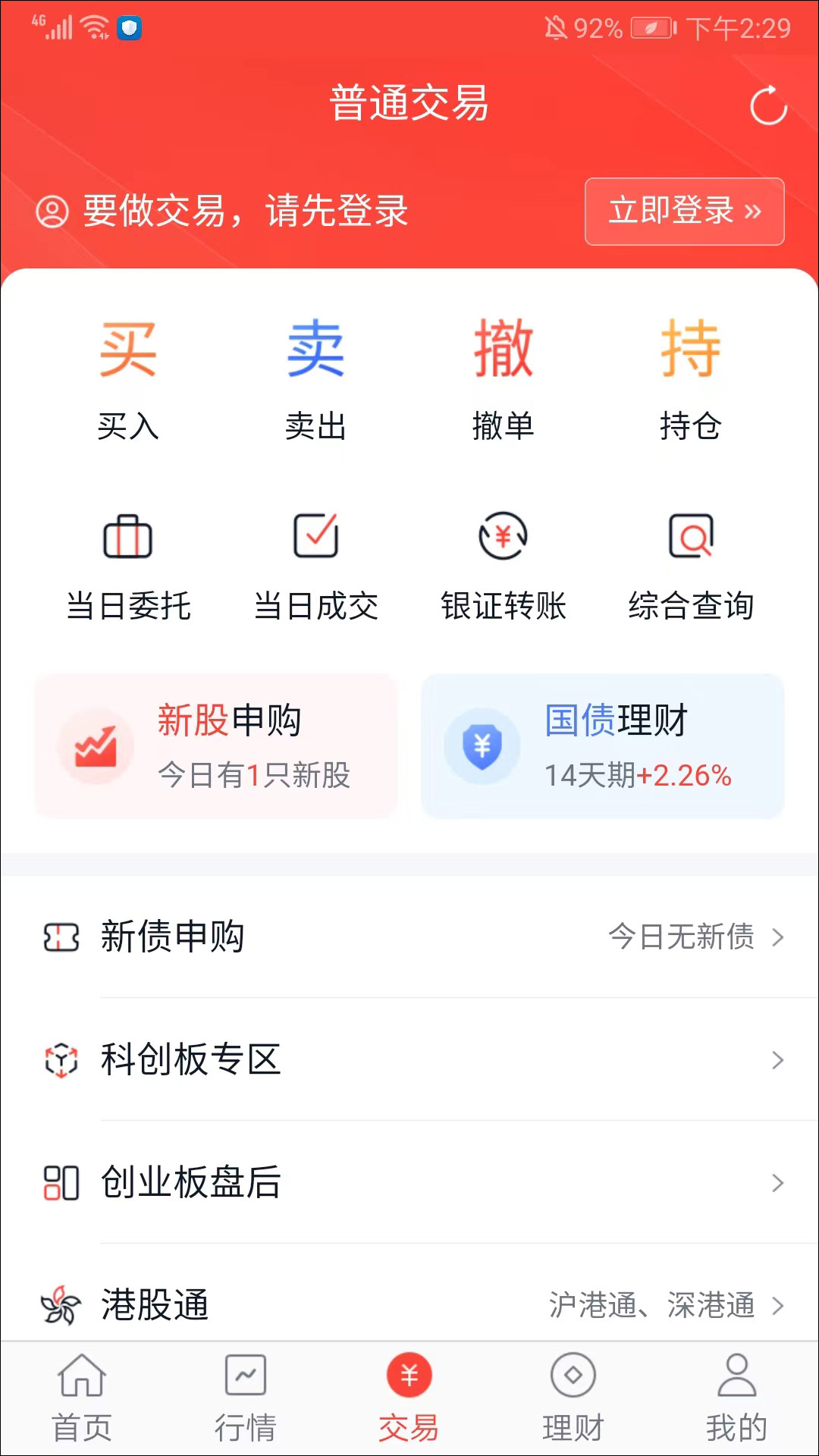Image resolution: width=819 pixels, height=1456 pixels.
Task: Tap the 首页 home tab
Action: [x=82, y=1399]
